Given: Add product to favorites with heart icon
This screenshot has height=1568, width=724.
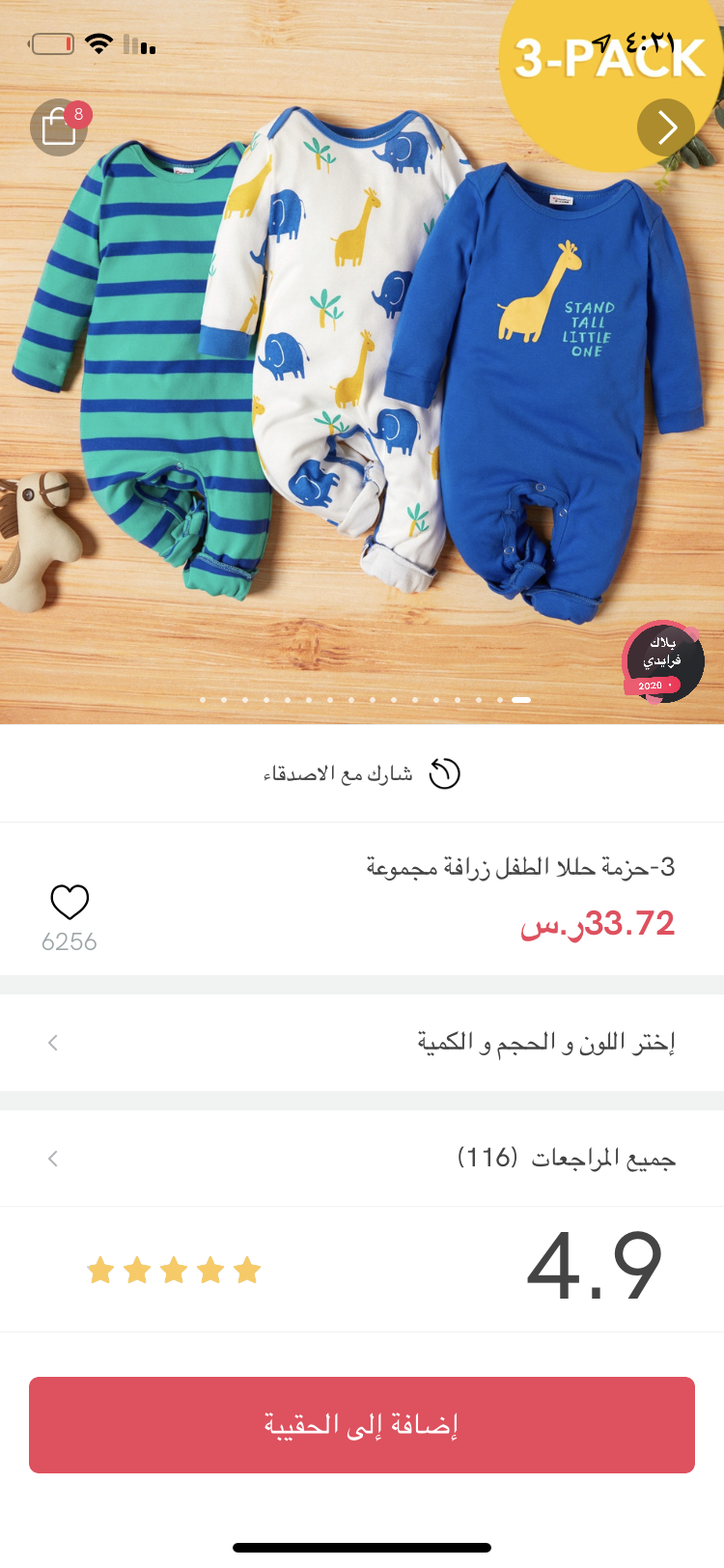Looking at the screenshot, I should tap(70, 902).
